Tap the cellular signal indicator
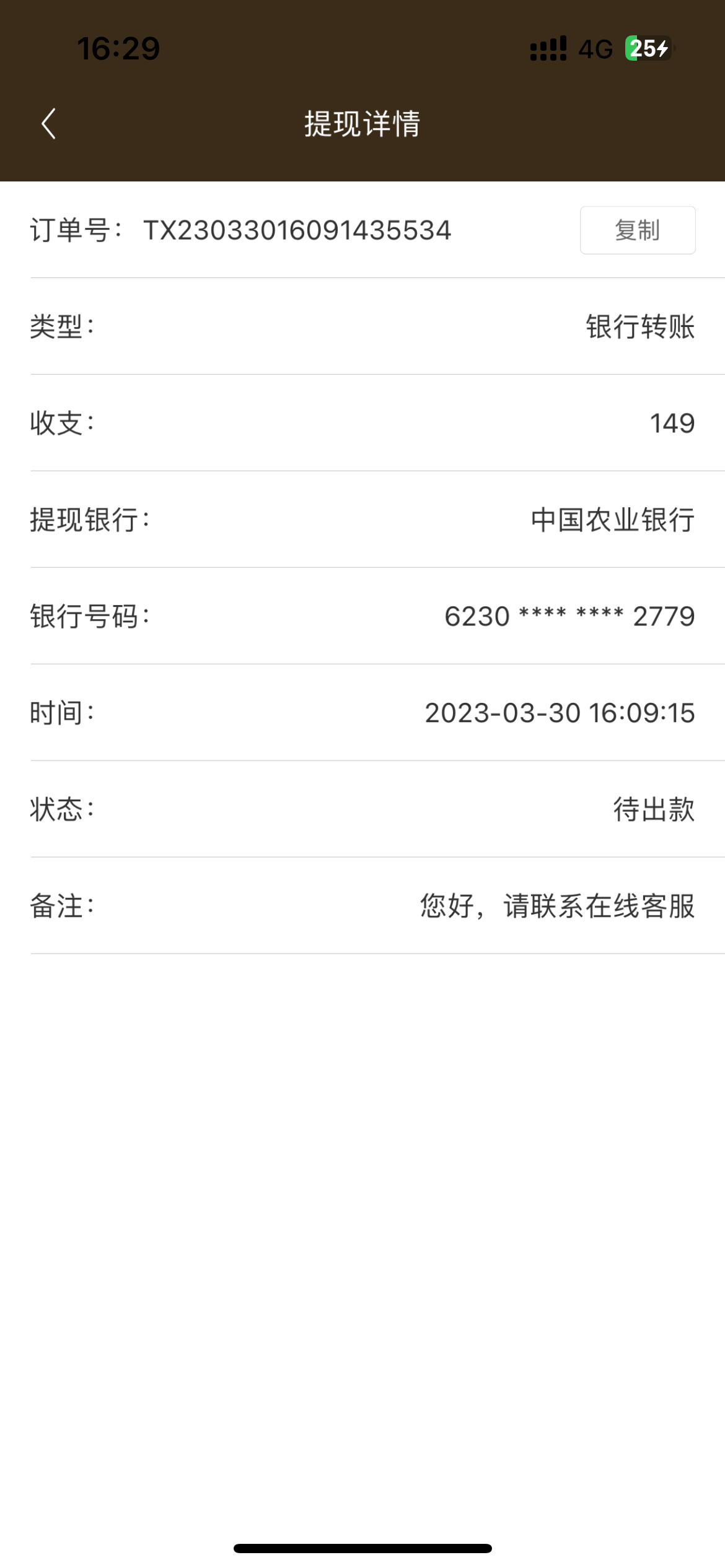This screenshot has width=725, height=1568. point(548,48)
